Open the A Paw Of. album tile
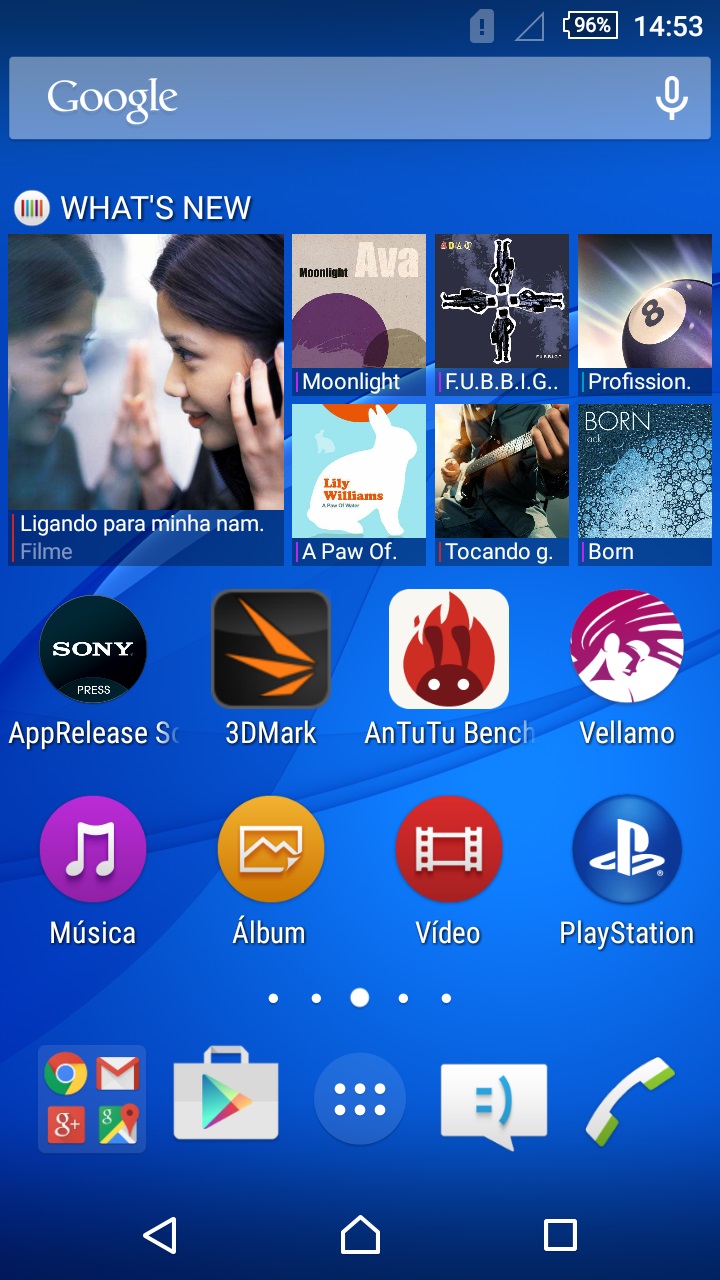Screen dimensions: 720x1280 pyautogui.click(x=358, y=484)
